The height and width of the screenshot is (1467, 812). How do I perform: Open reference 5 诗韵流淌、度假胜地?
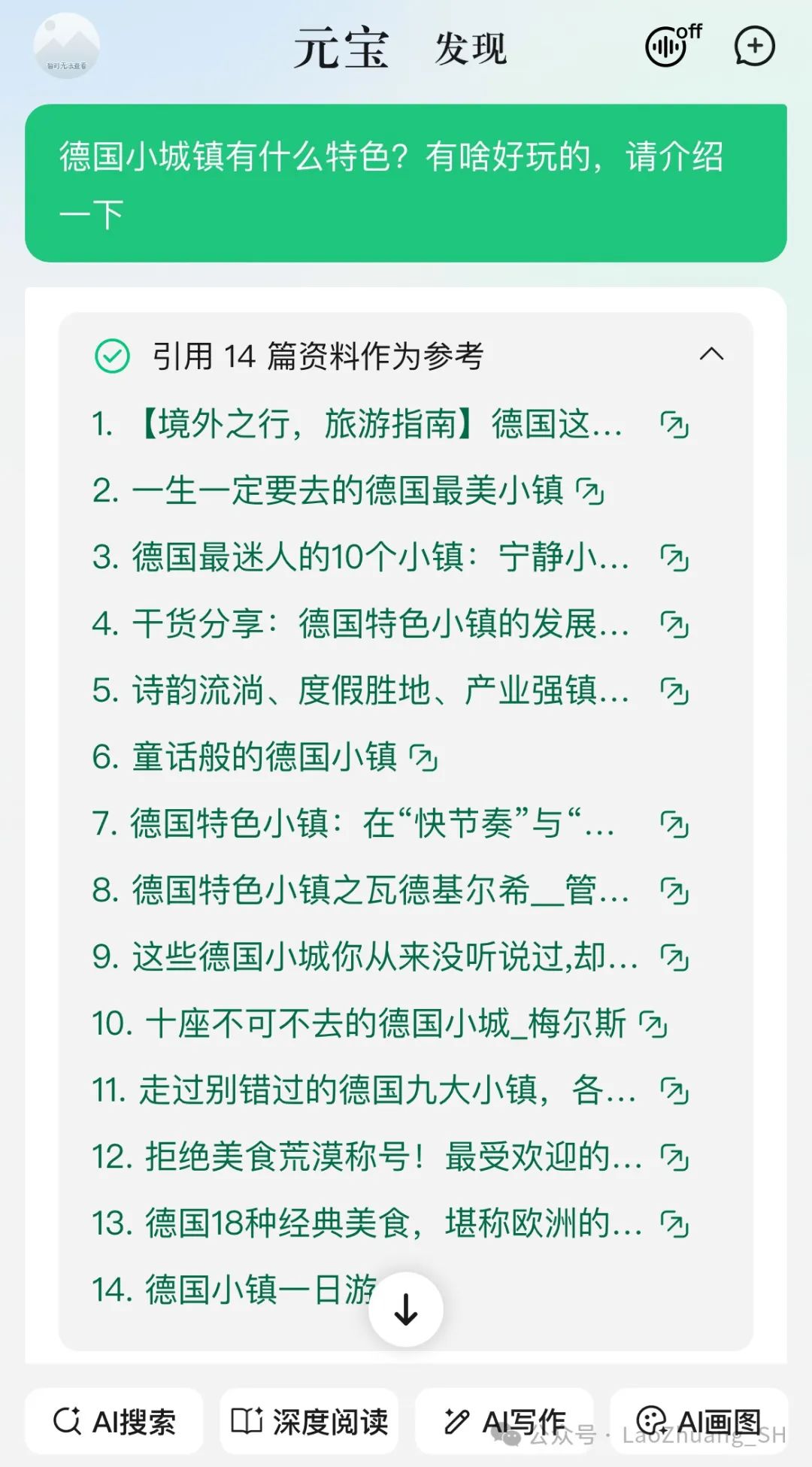click(360, 691)
